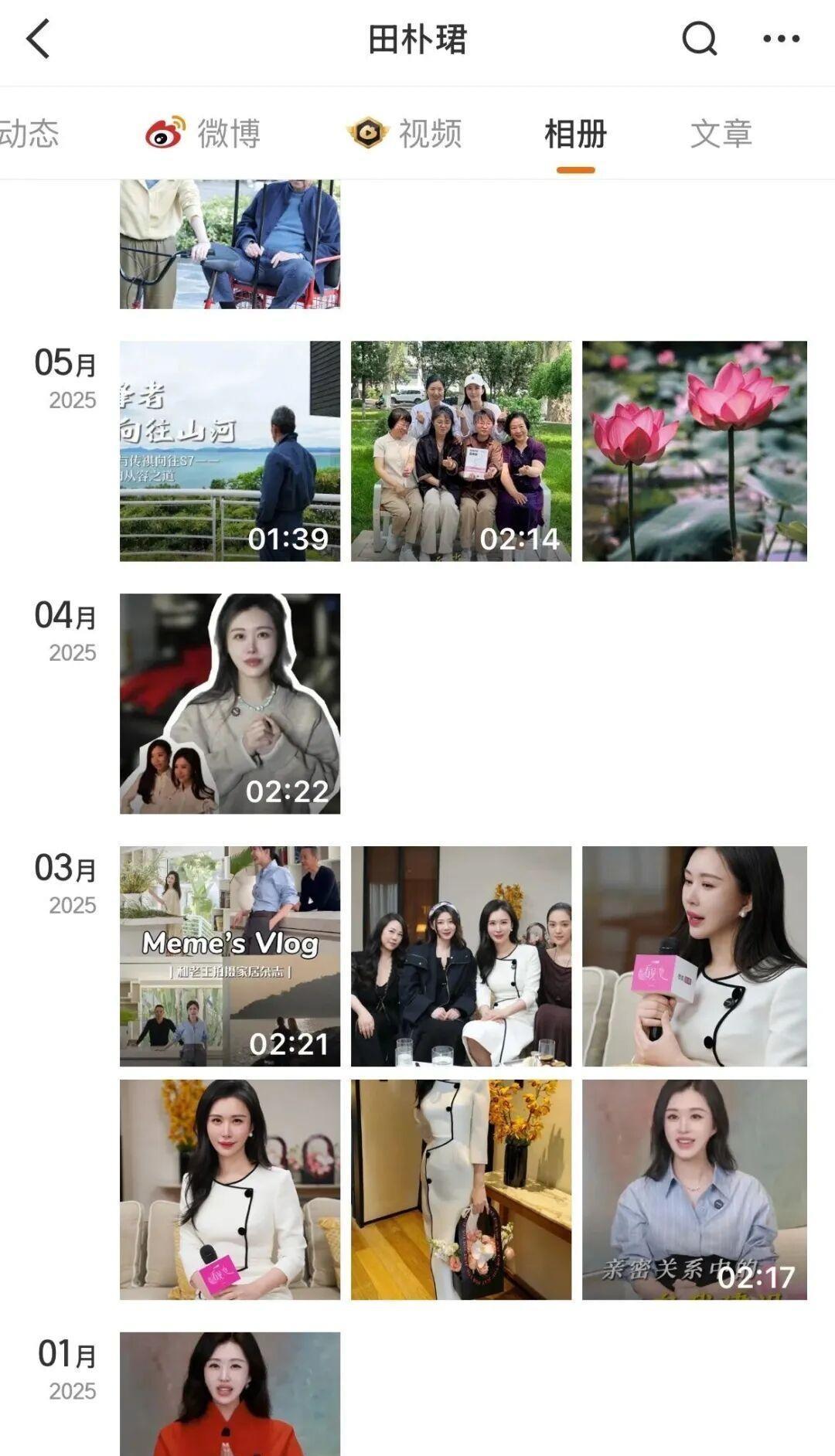835x1456 pixels.
Task: Open the three-dot overflow menu
Action: tap(781, 39)
